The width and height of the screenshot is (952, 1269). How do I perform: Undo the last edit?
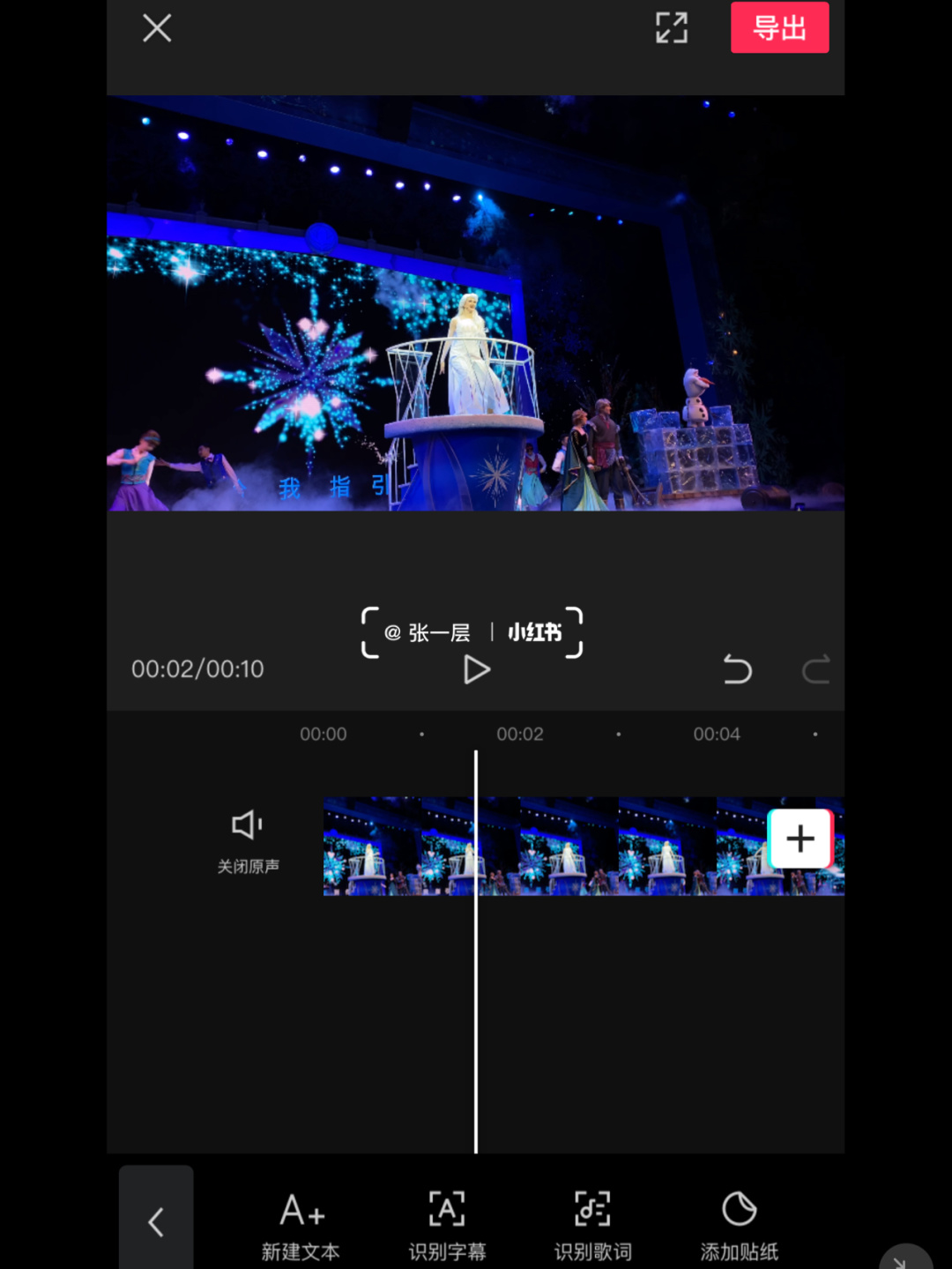point(737,670)
